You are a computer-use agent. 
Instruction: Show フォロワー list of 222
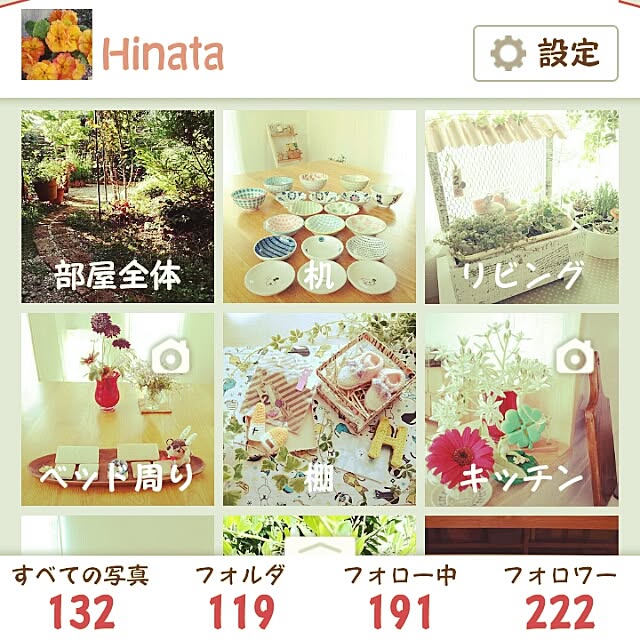[x=559, y=597]
